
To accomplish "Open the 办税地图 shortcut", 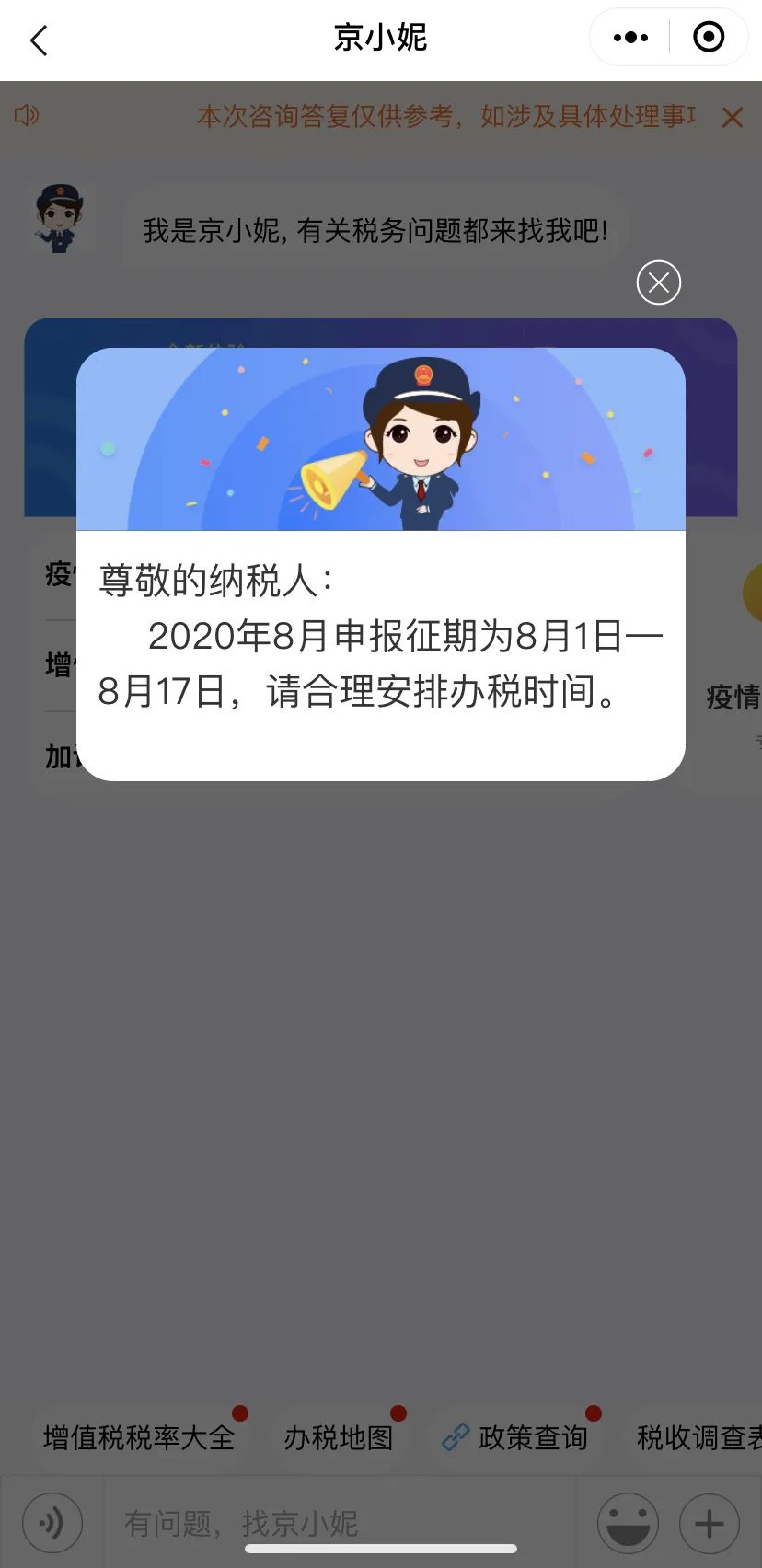I will coord(339,1437).
